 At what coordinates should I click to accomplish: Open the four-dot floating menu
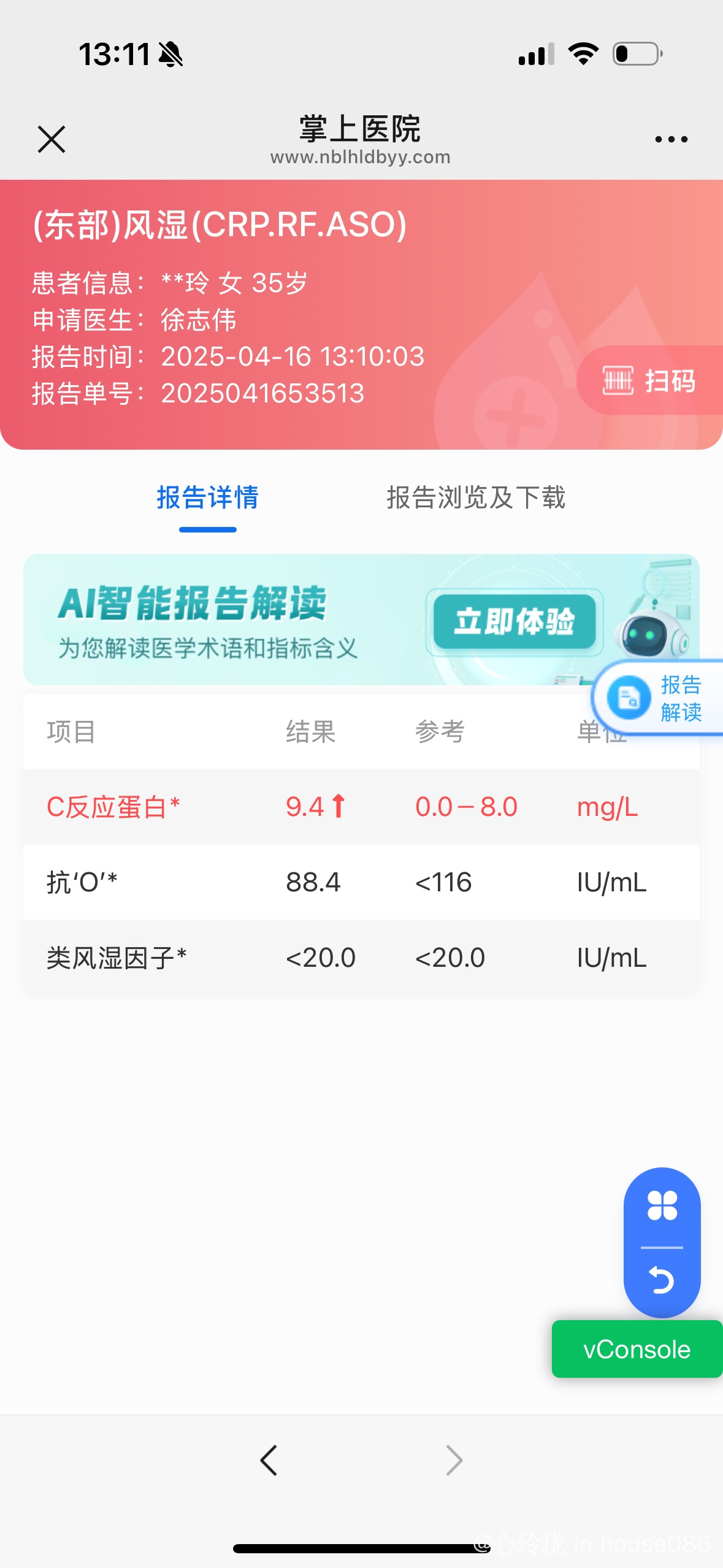662,1205
